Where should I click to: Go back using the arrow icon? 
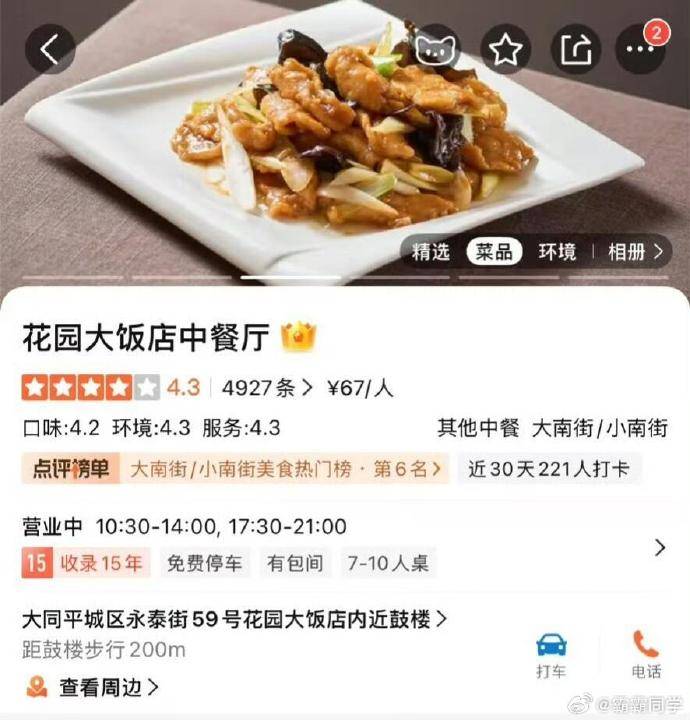[x=50, y=48]
